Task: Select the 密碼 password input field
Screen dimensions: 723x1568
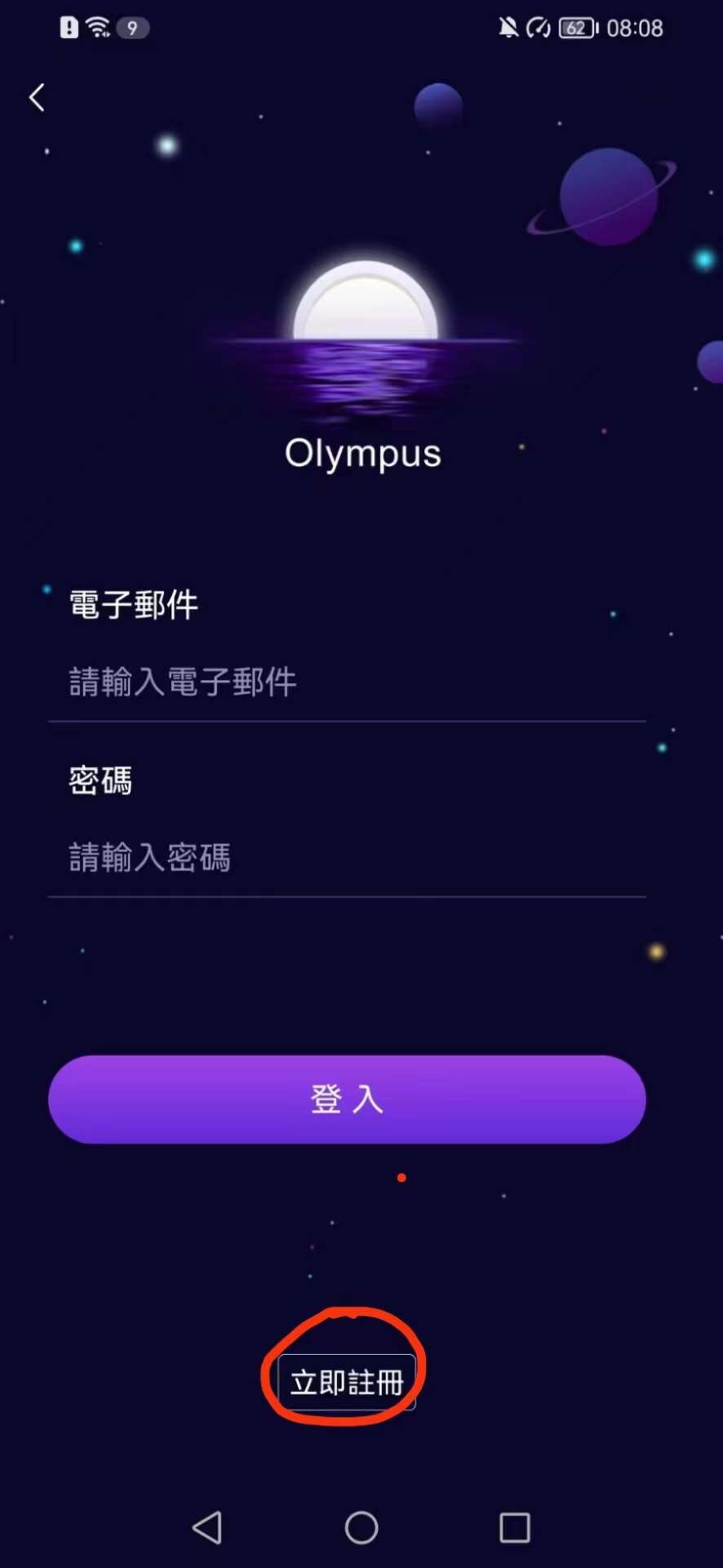Action: [347, 858]
